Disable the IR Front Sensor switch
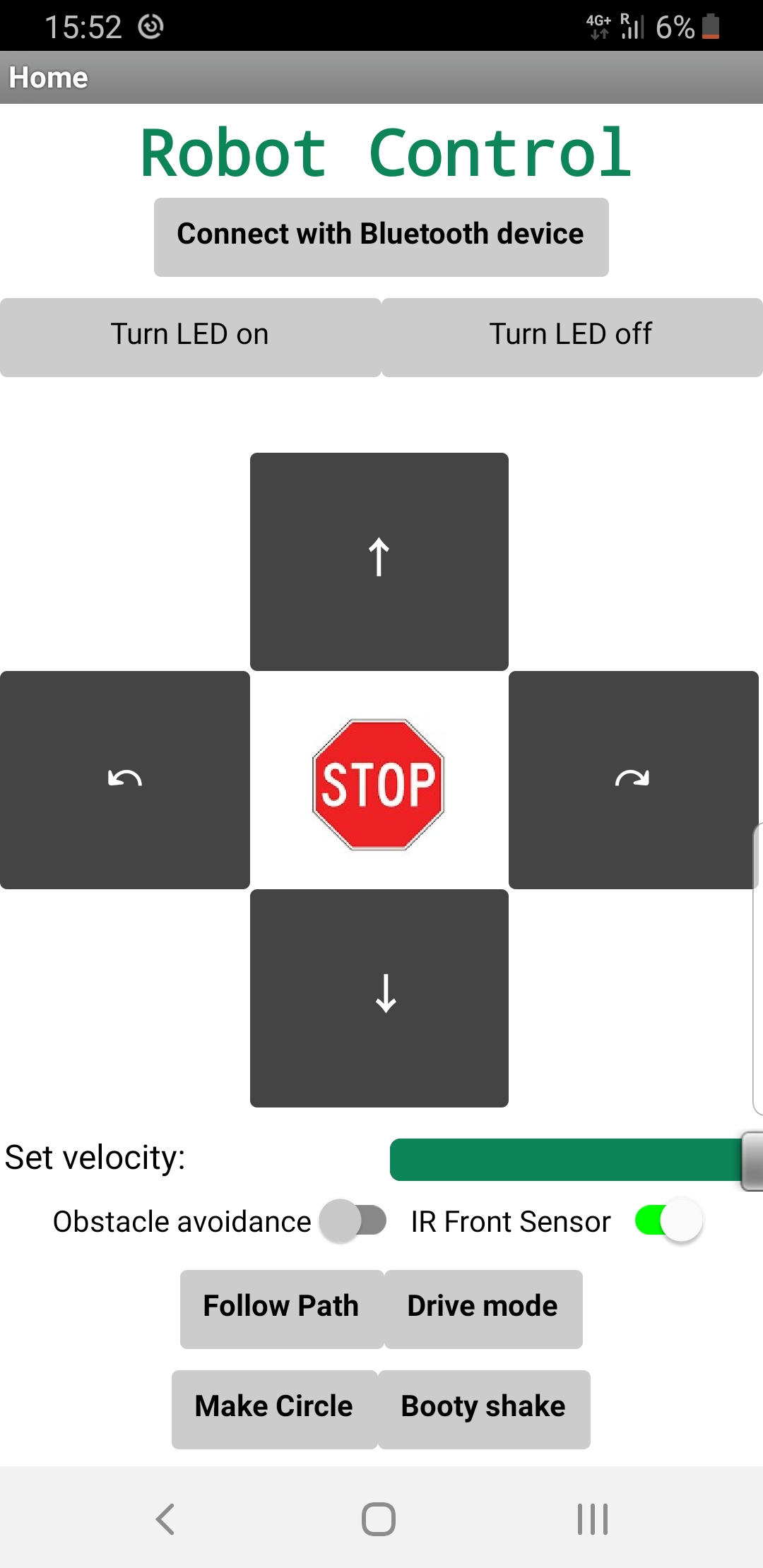Screen dimensions: 763x1568 point(668,1220)
